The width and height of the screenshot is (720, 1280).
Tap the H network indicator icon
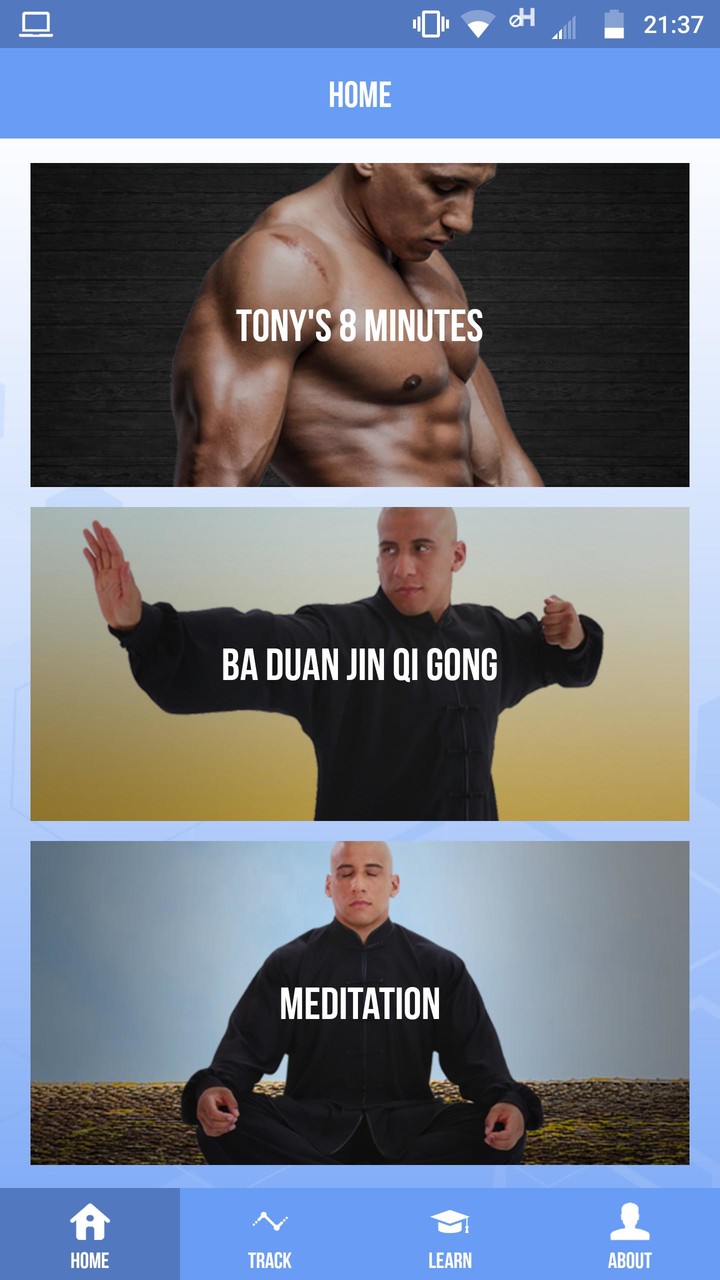[x=523, y=20]
